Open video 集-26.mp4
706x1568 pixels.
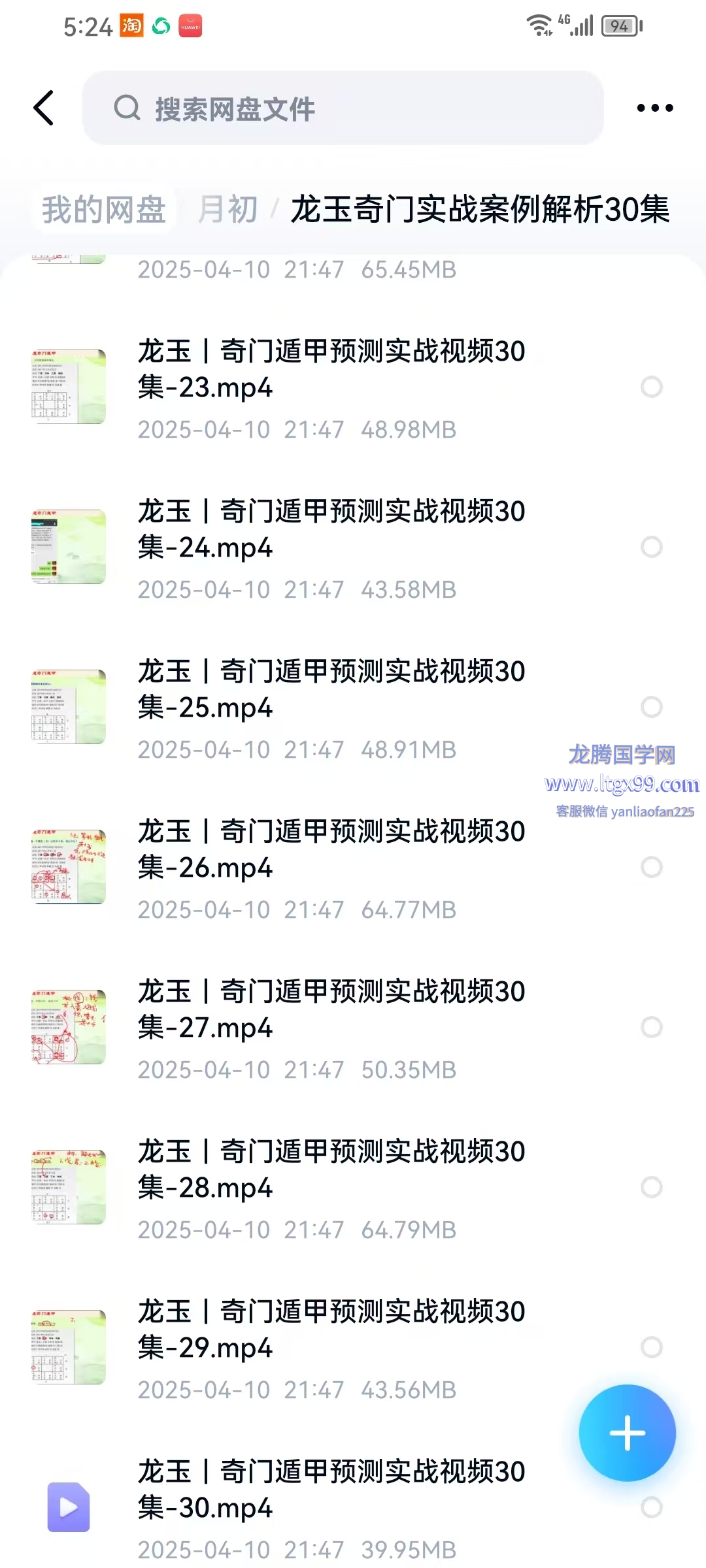pos(331,850)
